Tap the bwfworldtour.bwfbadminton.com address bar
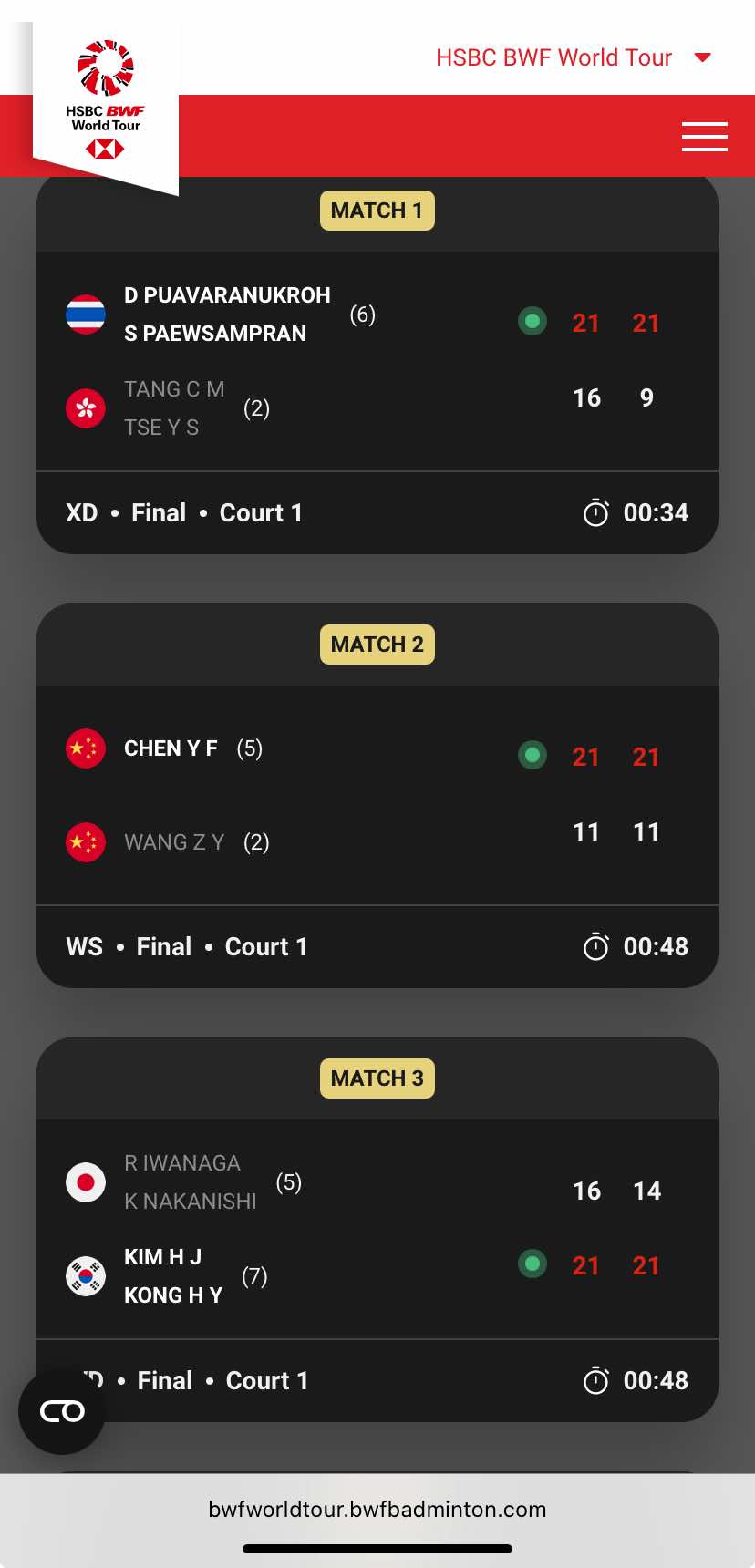The width and height of the screenshot is (755, 1568). click(377, 1509)
